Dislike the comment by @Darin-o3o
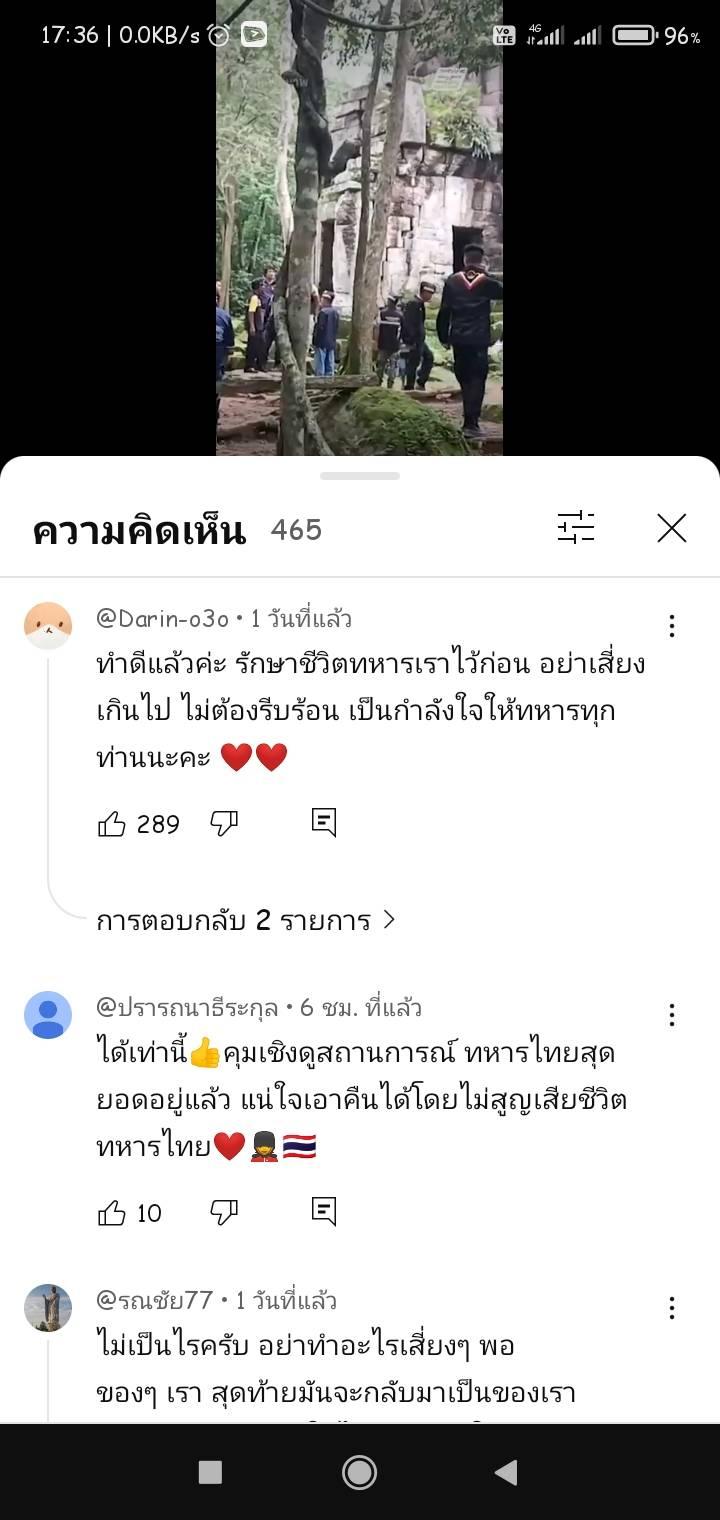The width and height of the screenshot is (720, 1520). click(x=224, y=824)
